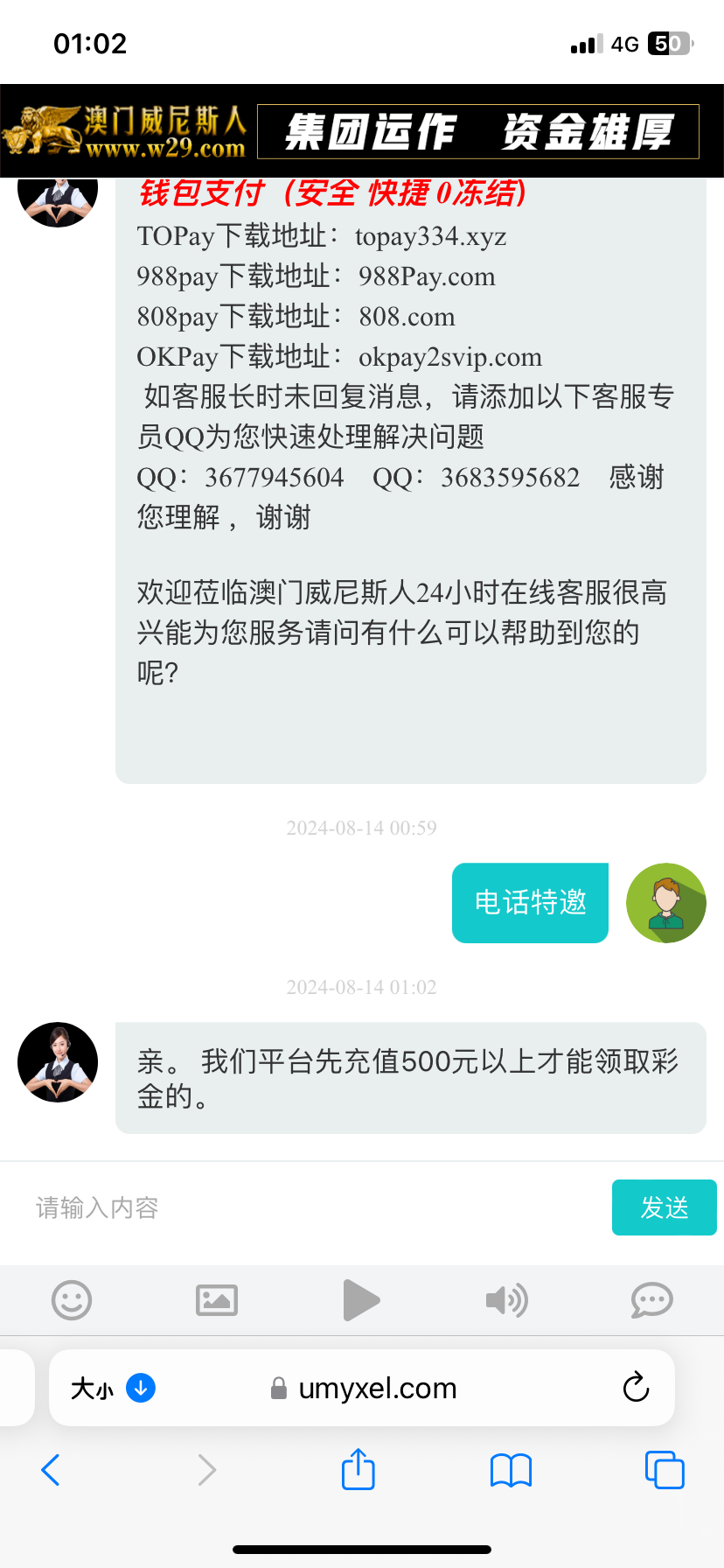This screenshot has width=724, height=1568.
Task: Tap the message input field
Action: click(306, 1207)
